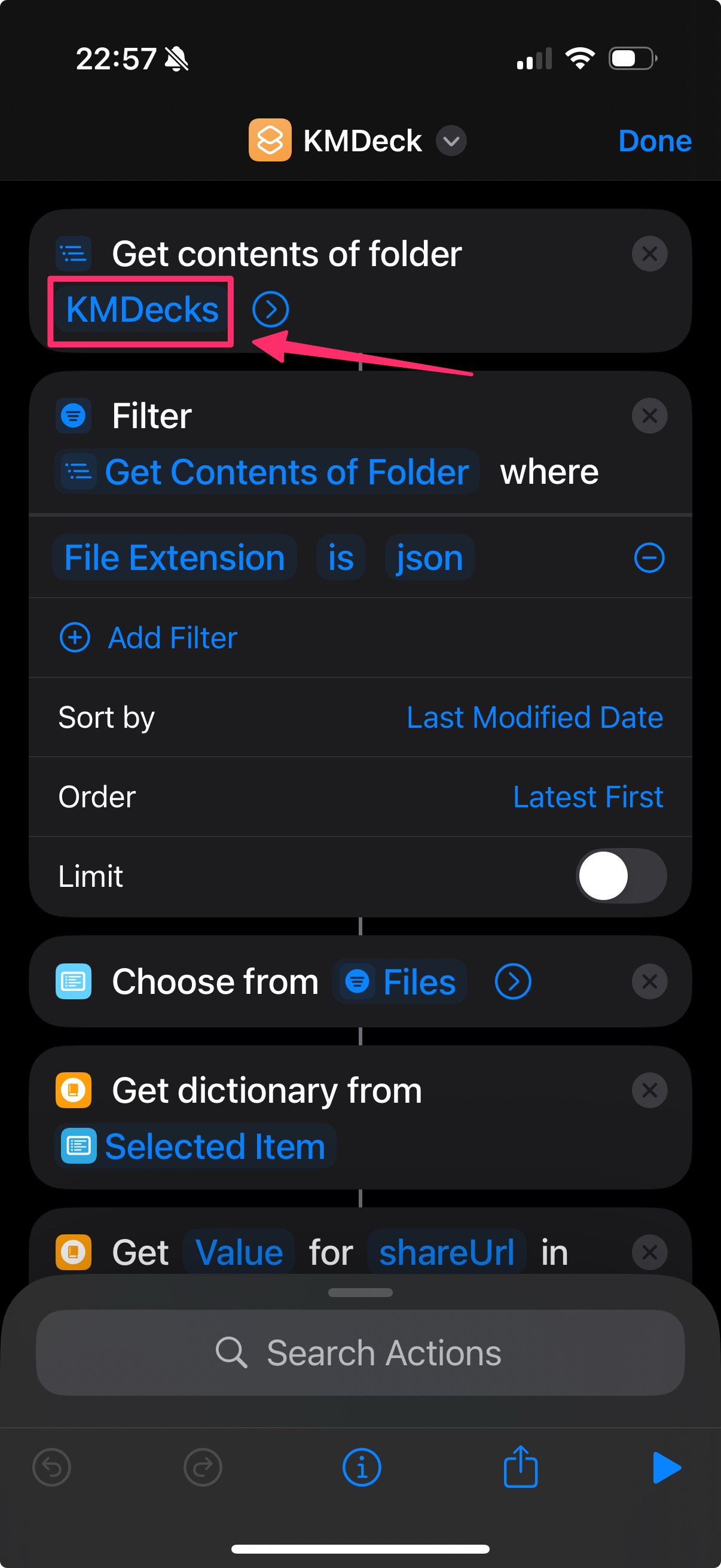Share this shortcut
The height and width of the screenshot is (1568, 721).
[x=520, y=1468]
